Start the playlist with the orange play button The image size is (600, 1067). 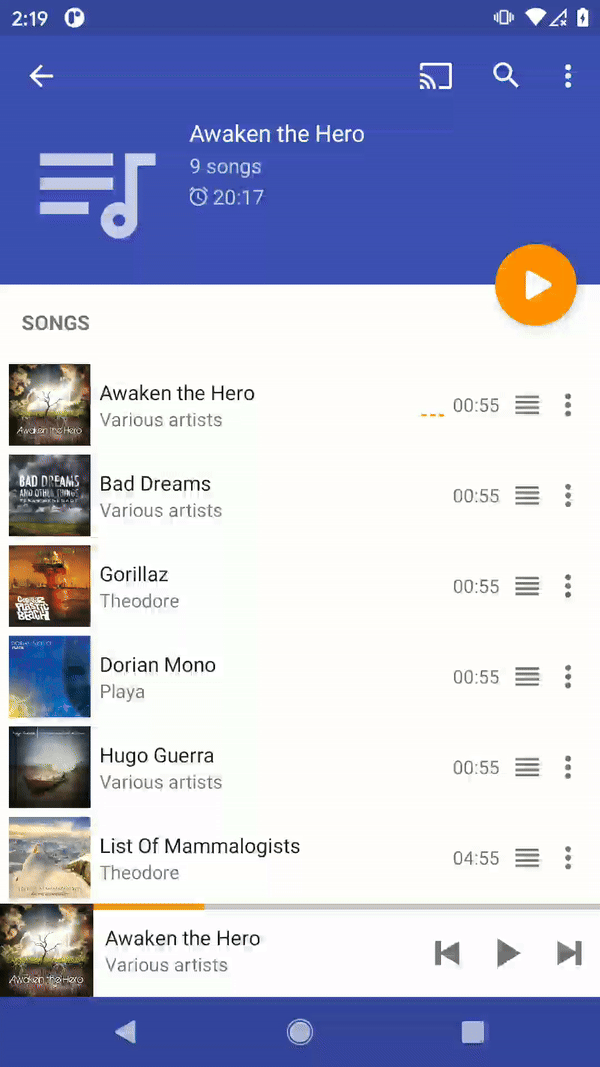[x=536, y=285]
